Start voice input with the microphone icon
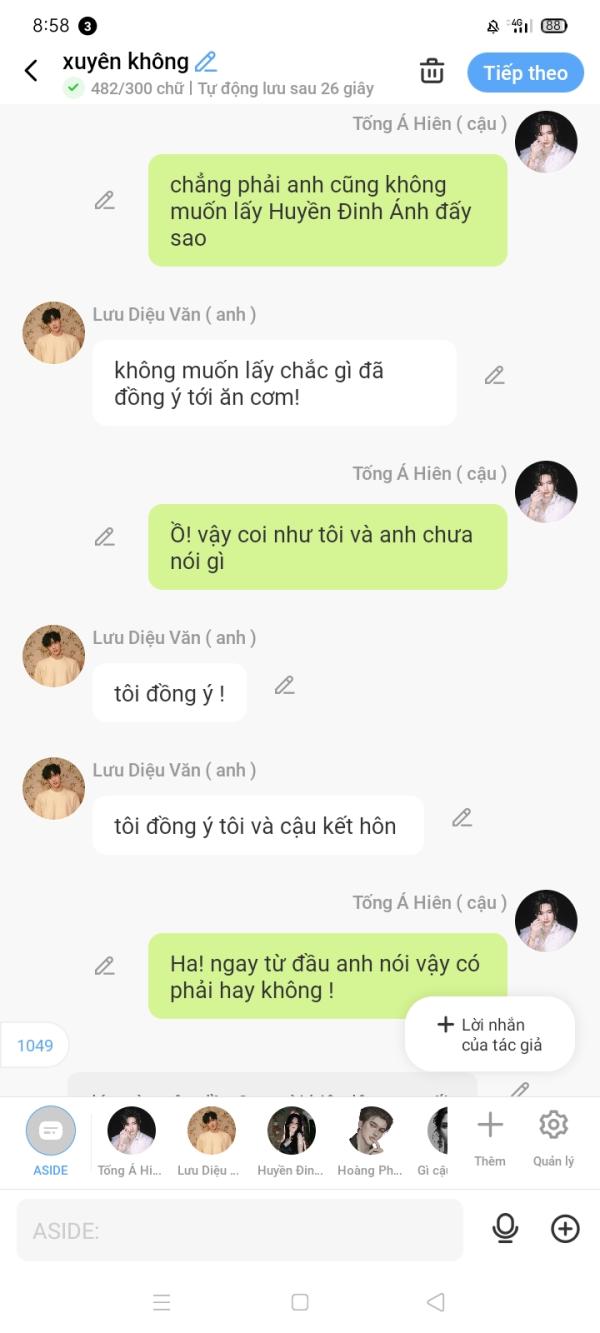Image resolution: width=600 pixels, height=1333 pixels. pos(506,1229)
